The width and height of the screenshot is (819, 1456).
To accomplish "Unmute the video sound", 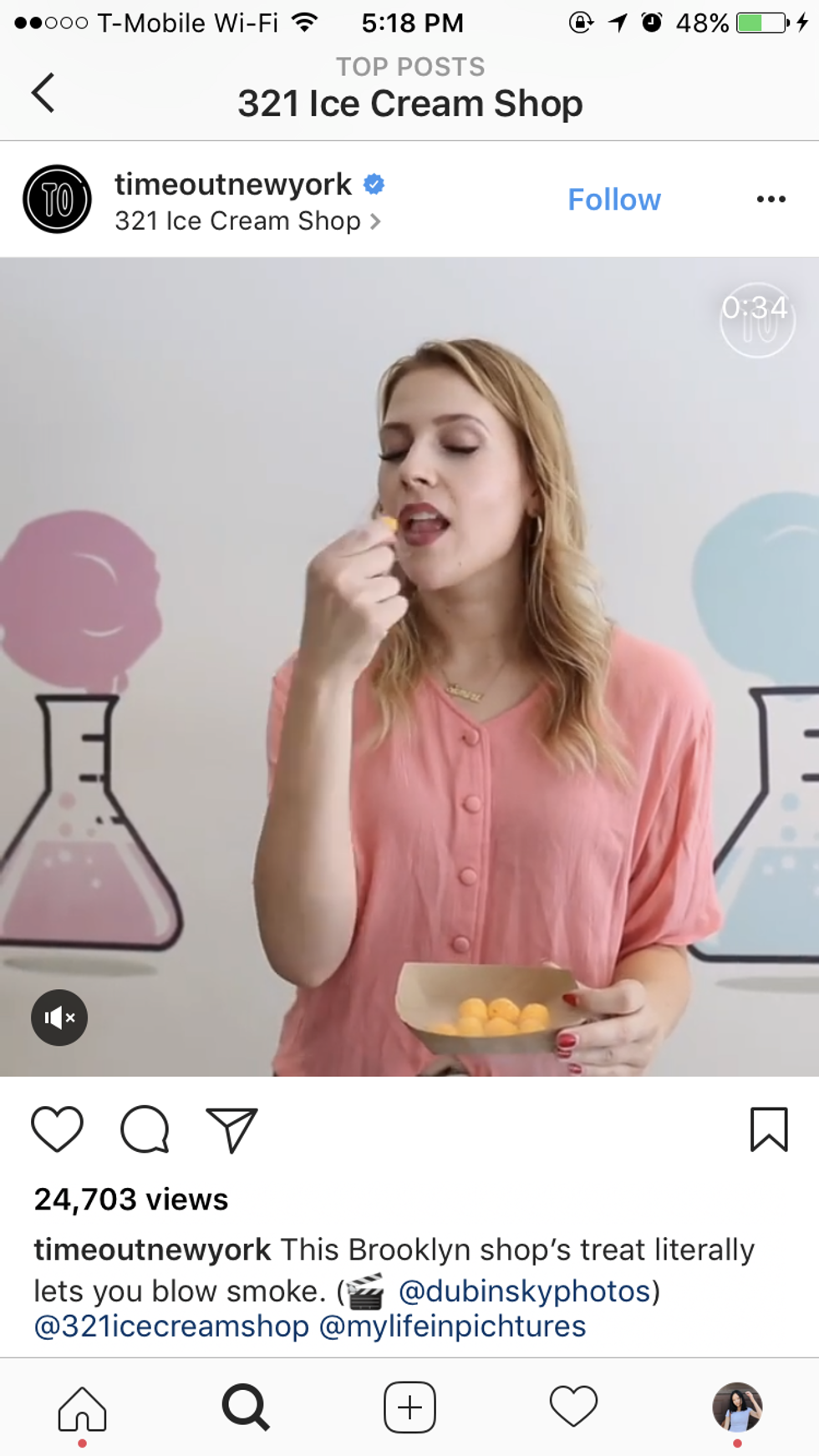I will (59, 1017).
